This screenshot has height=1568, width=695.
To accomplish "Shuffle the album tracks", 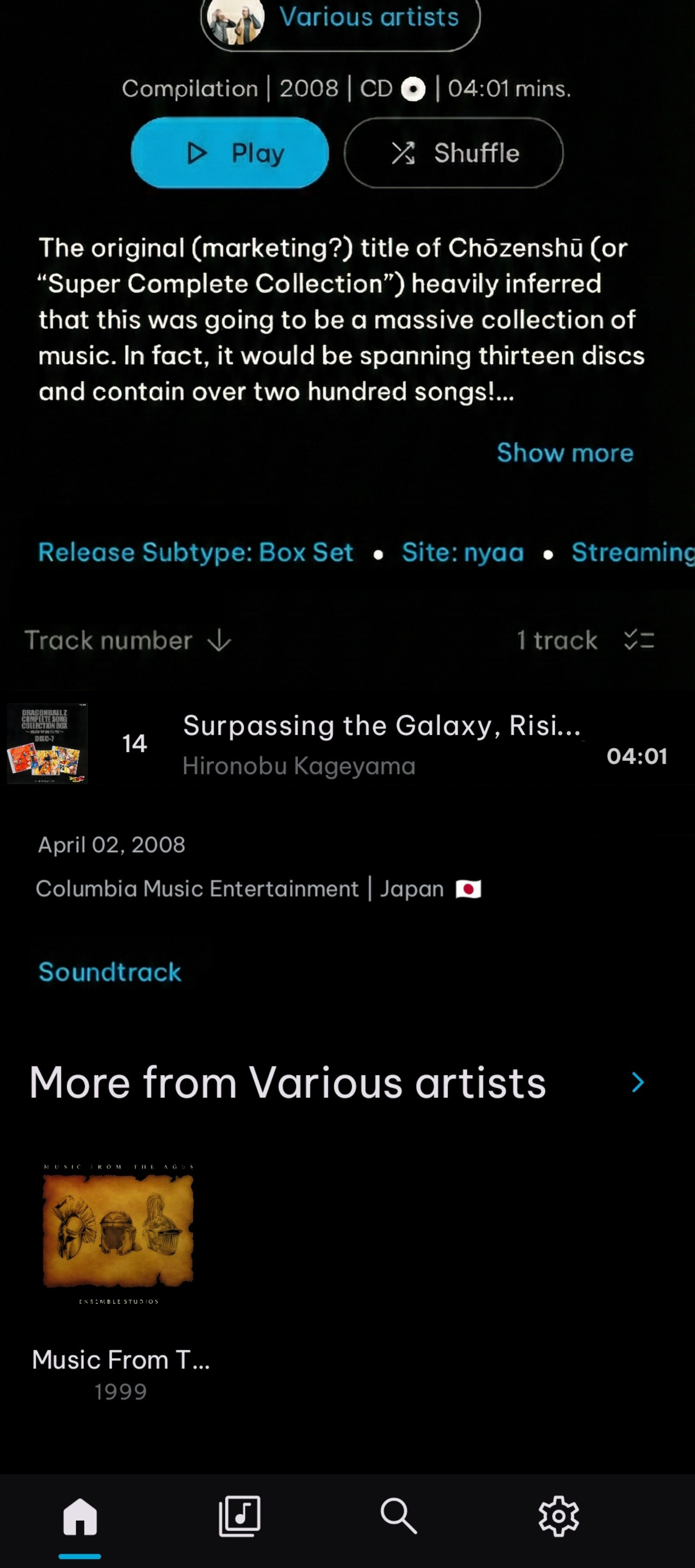I will 454,153.
